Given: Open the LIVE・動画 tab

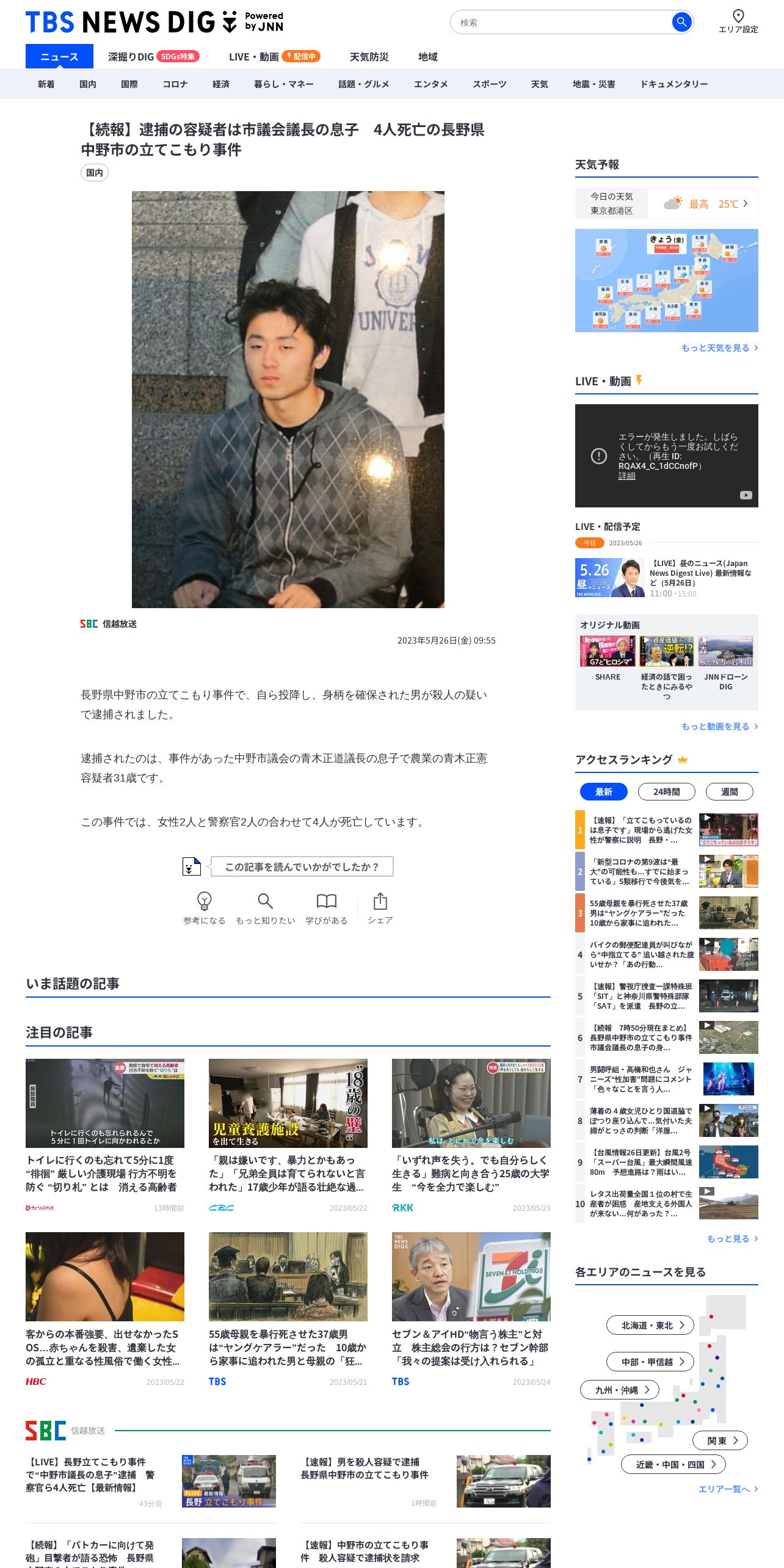Looking at the screenshot, I should coord(274,56).
